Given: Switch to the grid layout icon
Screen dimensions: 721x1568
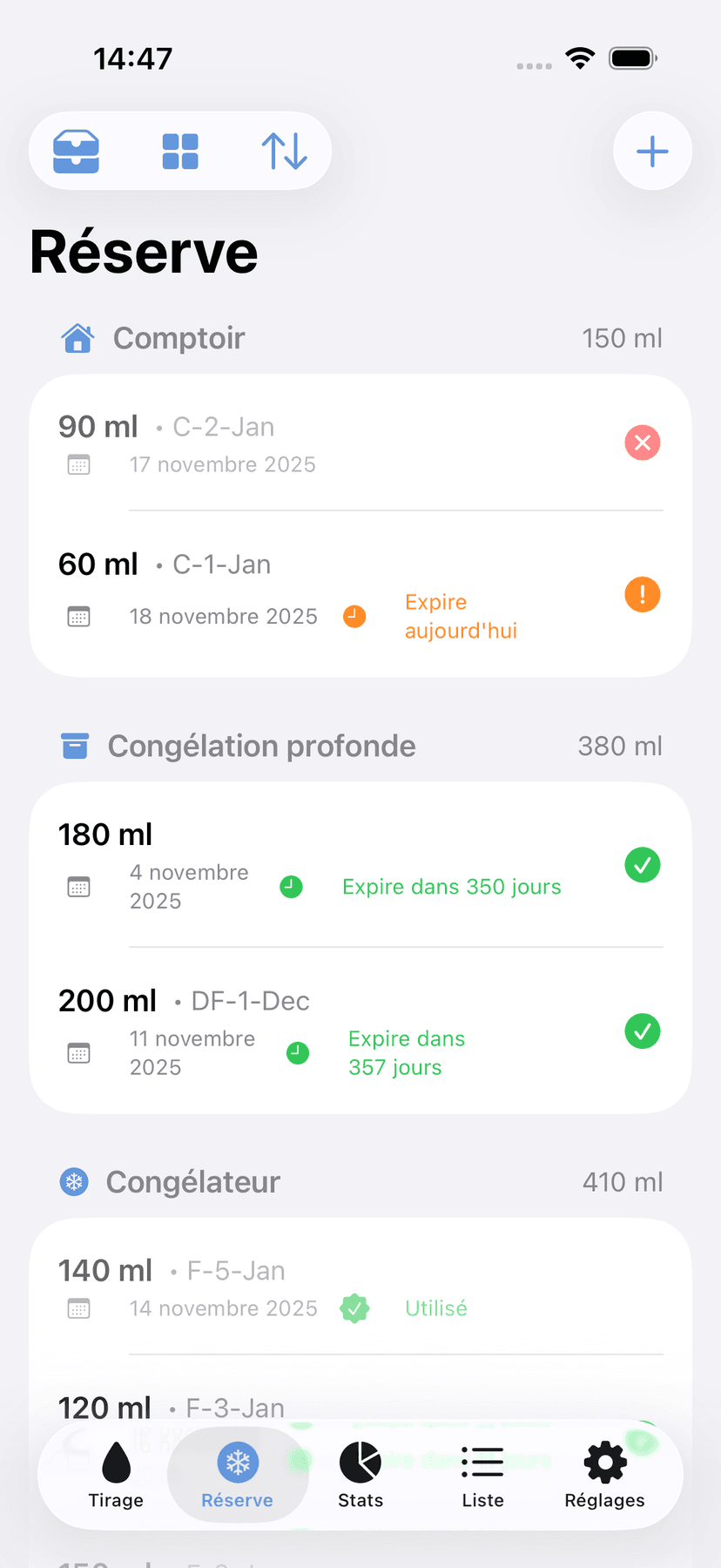Looking at the screenshot, I should [180, 151].
